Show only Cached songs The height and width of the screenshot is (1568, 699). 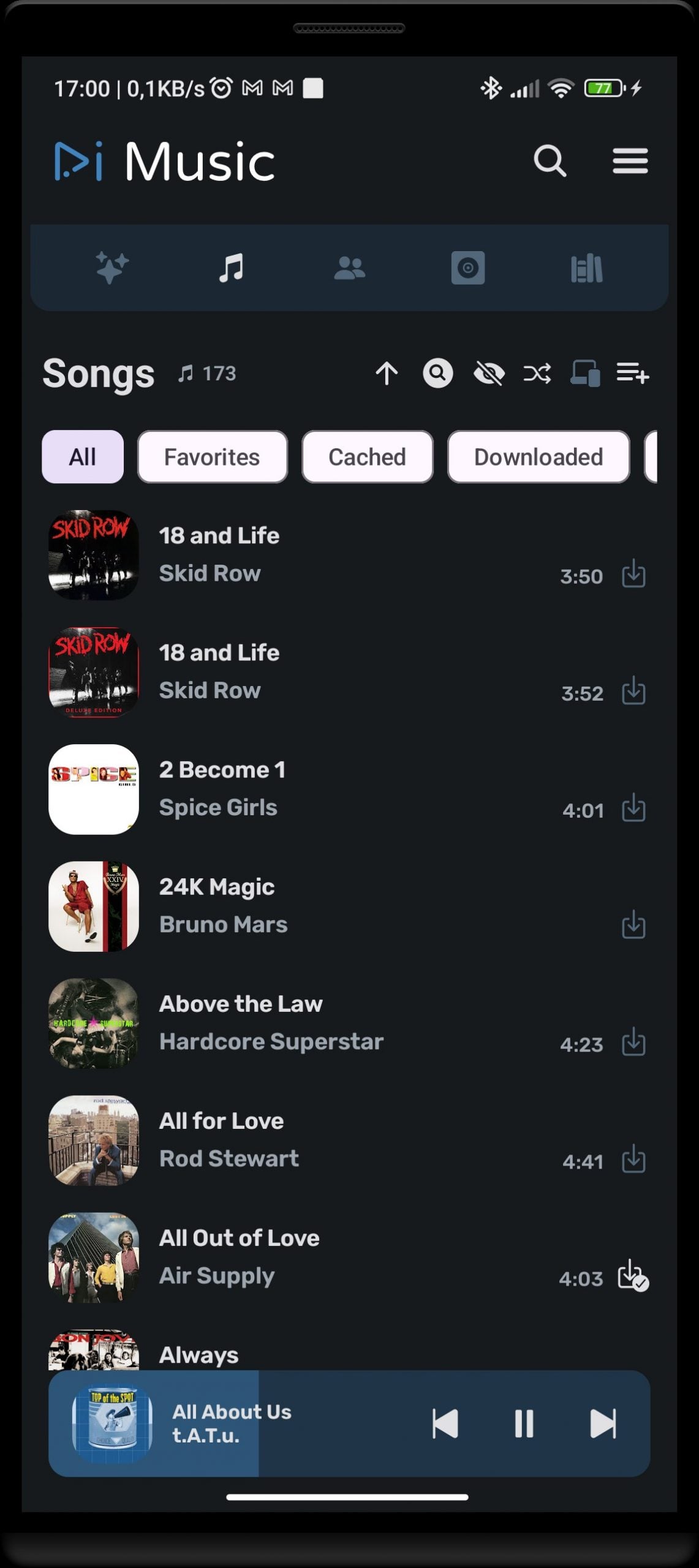pos(367,457)
